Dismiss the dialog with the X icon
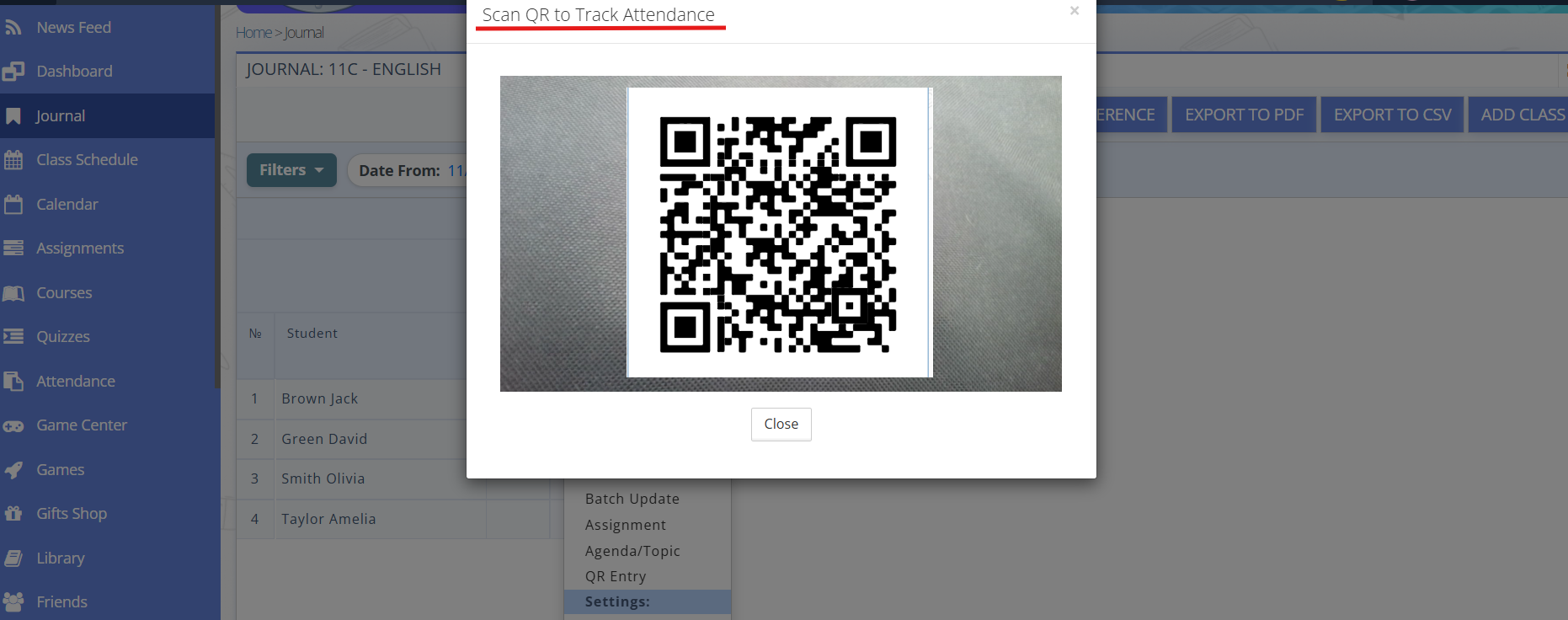 click(1074, 11)
